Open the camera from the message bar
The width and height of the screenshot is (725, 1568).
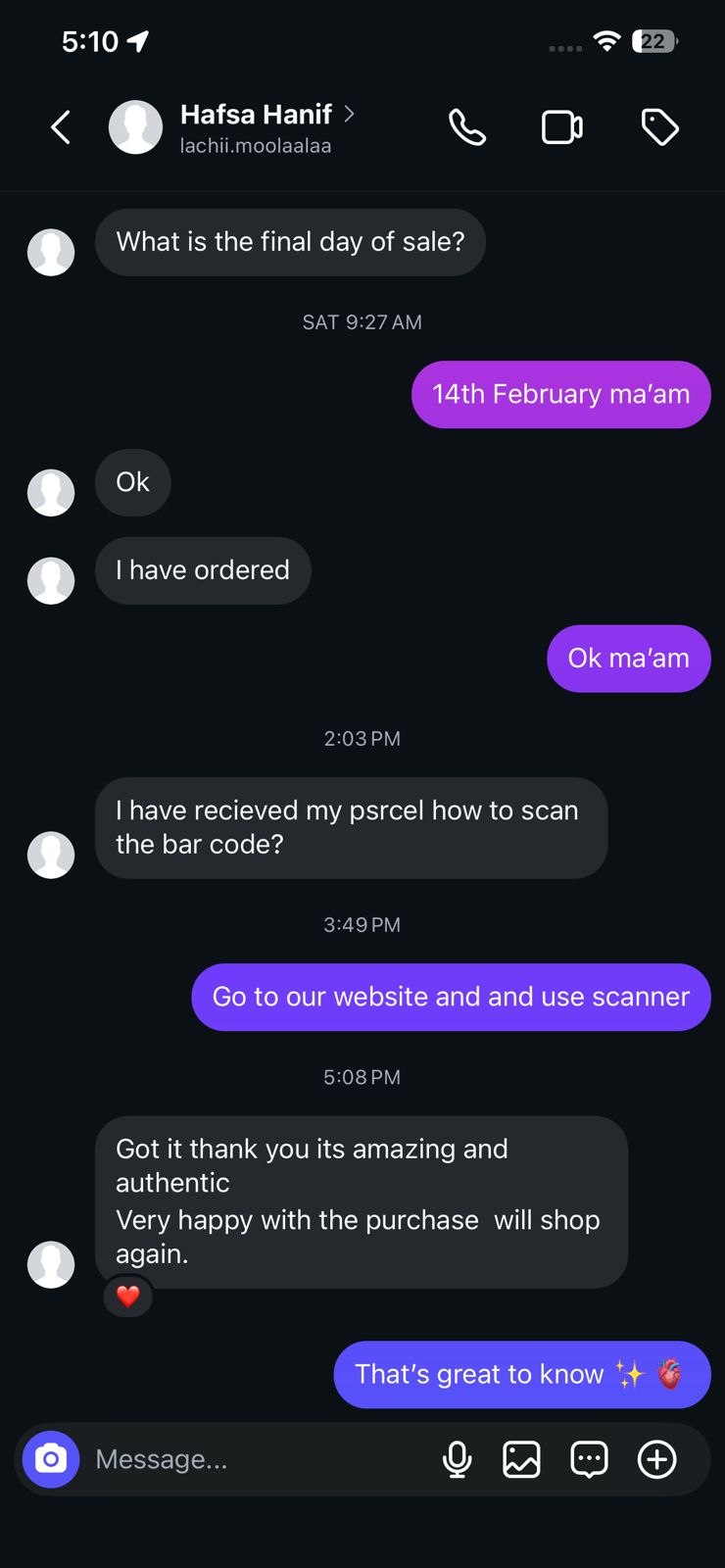click(x=51, y=1459)
